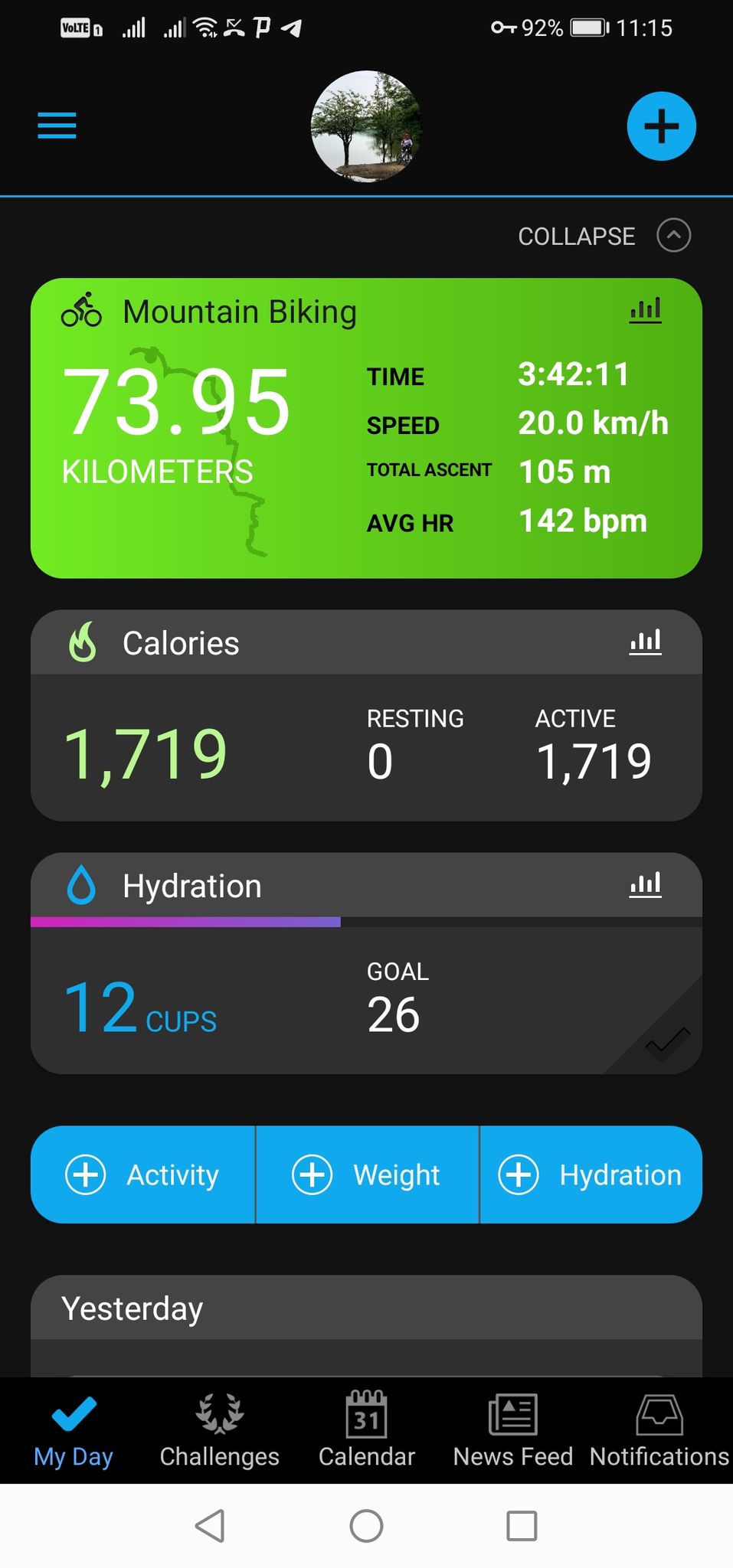Add a Weight entry
Viewport: 733px width, 1568px height.
click(367, 1174)
